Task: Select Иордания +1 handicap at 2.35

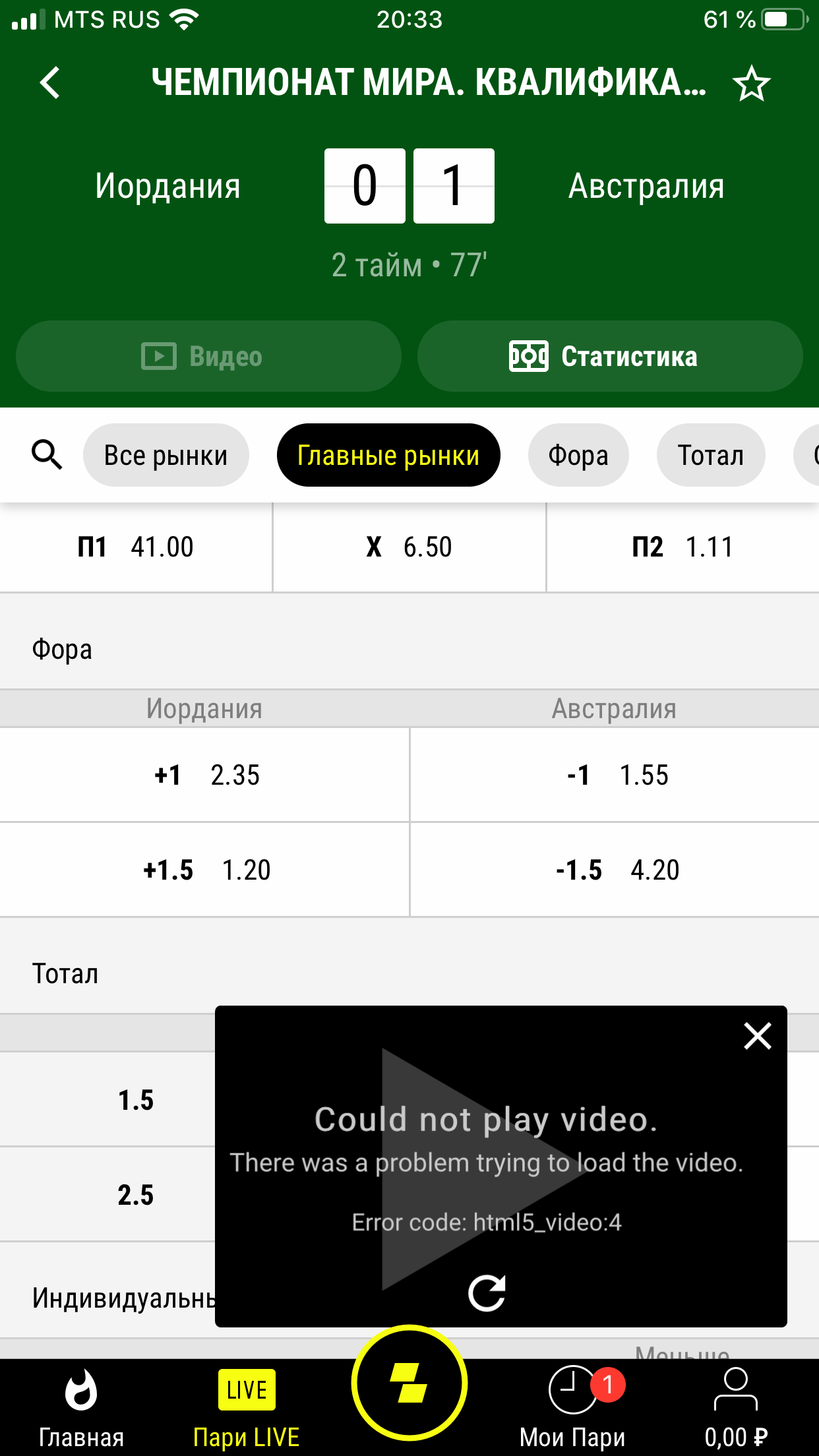Action: [204, 775]
